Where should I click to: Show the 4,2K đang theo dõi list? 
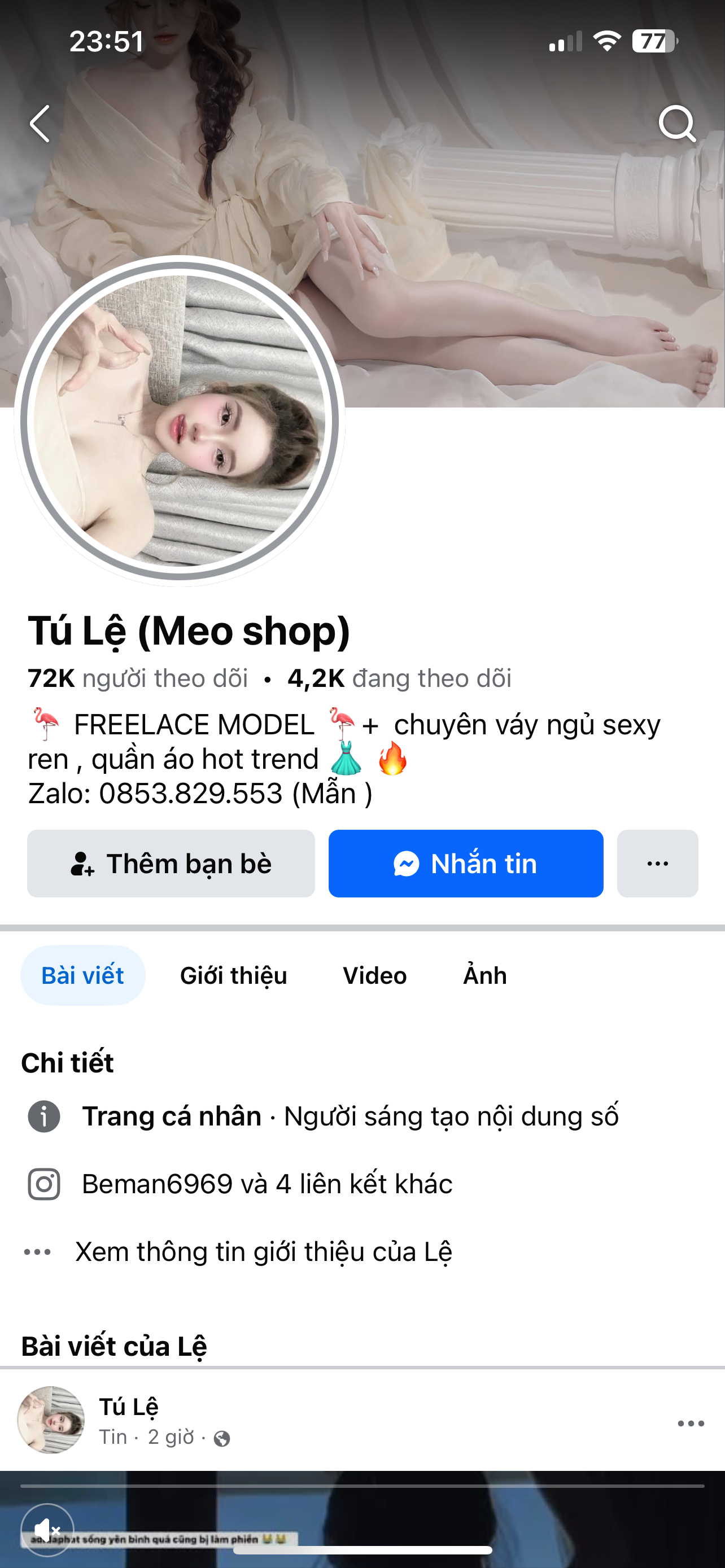click(399, 678)
